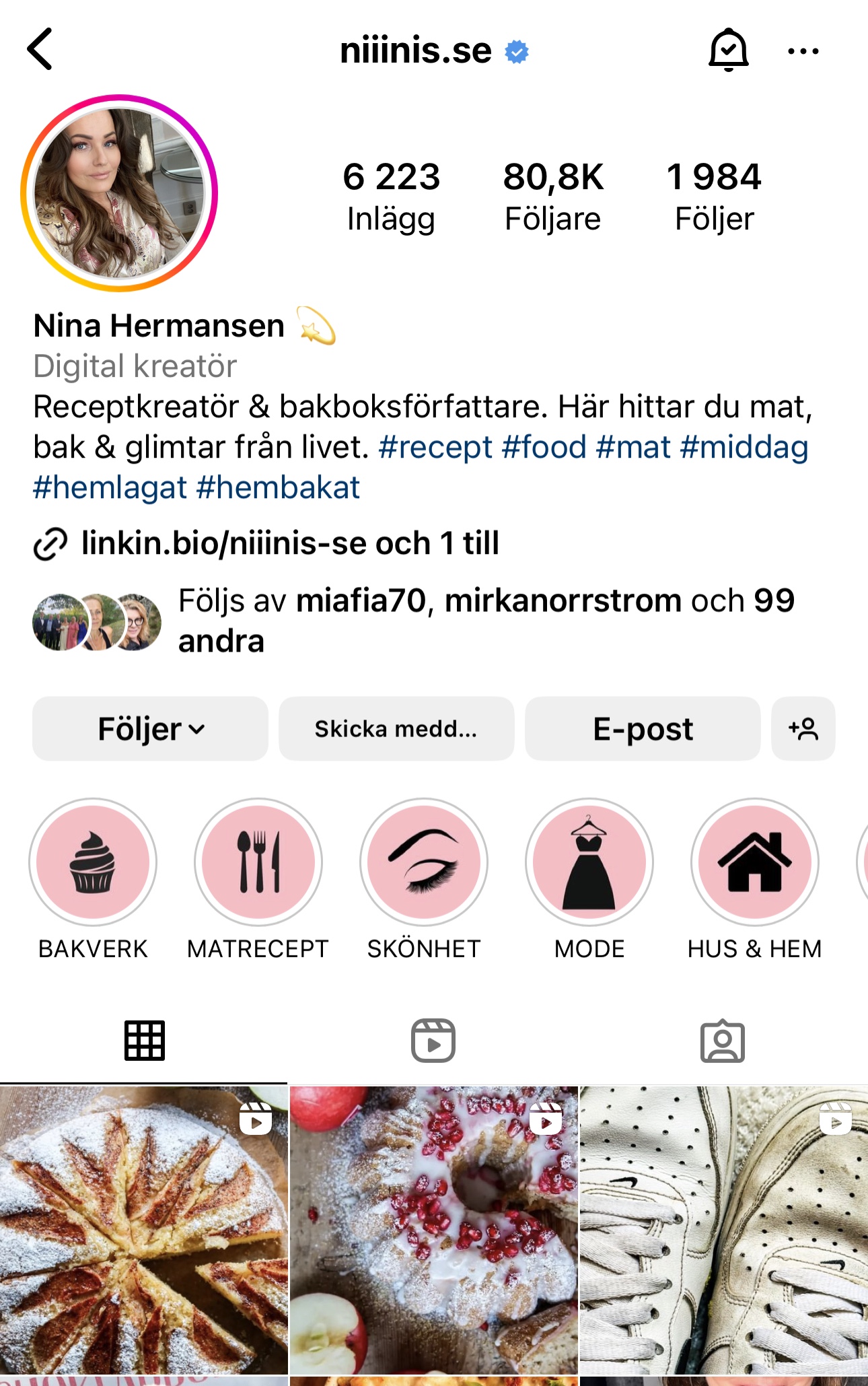The height and width of the screenshot is (1386, 868).
Task: Open the BAKVERK highlight
Action: click(93, 862)
